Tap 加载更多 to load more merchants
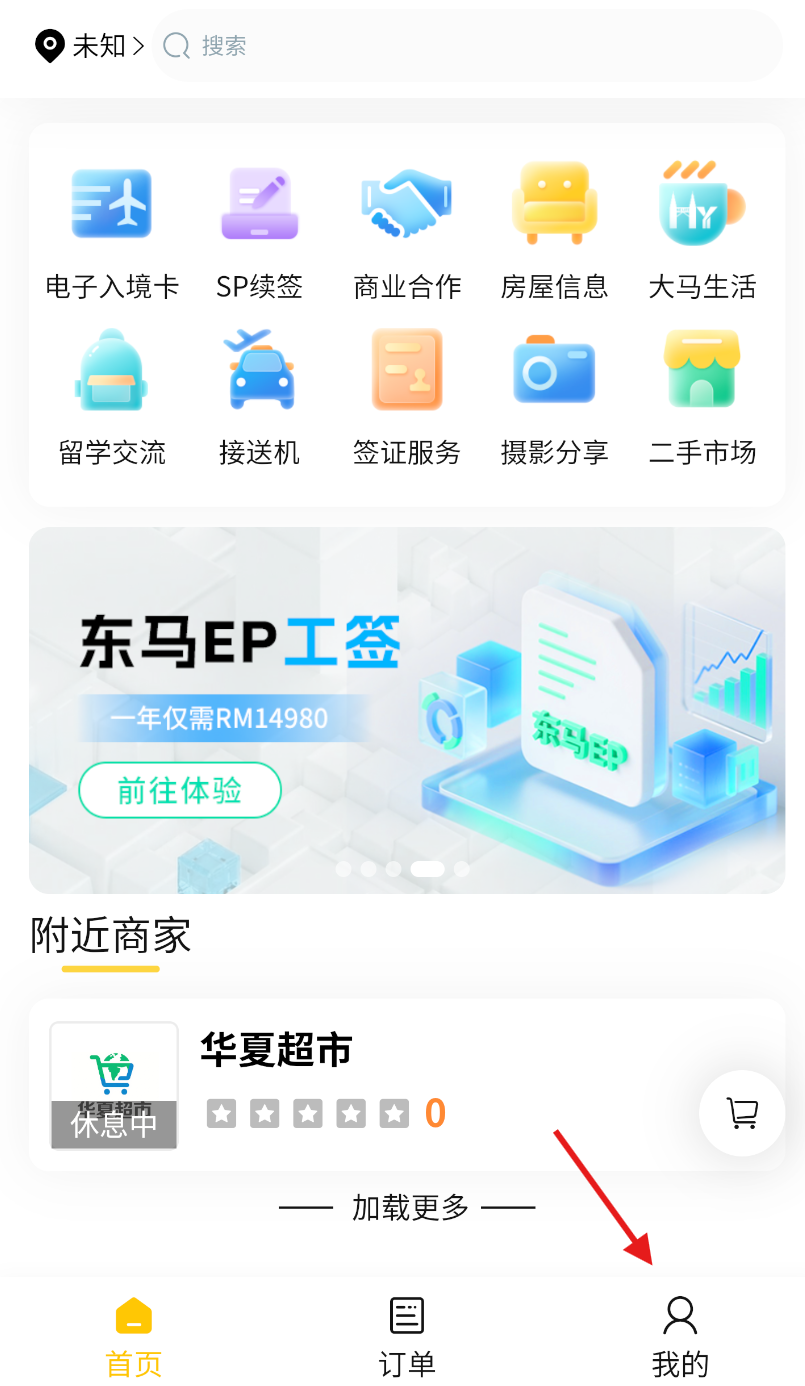 coord(407,1207)
